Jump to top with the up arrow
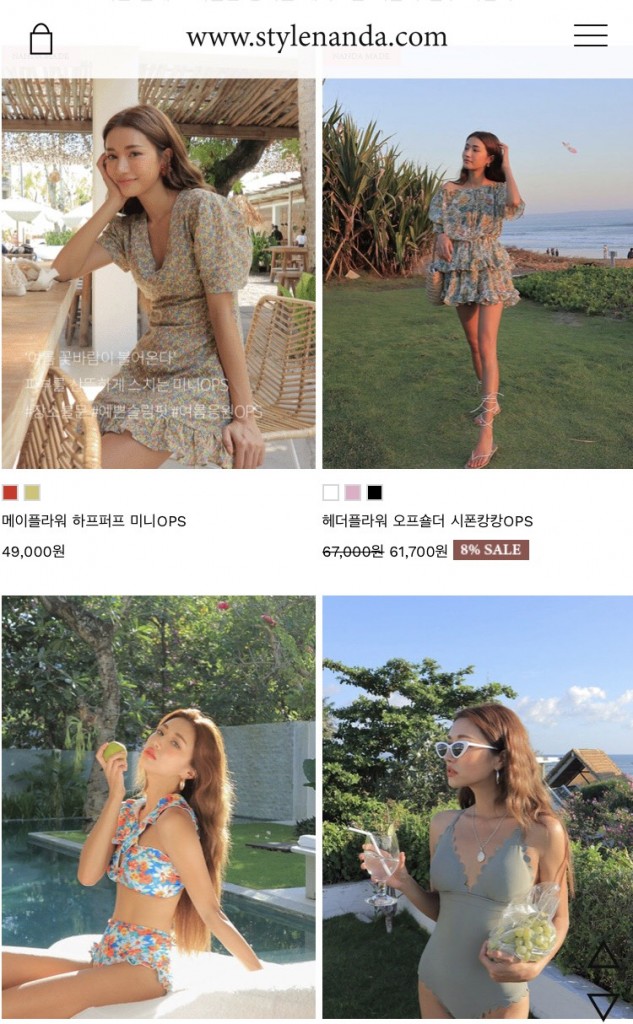This screenshot has width=633, height=1024. (603, 955)
